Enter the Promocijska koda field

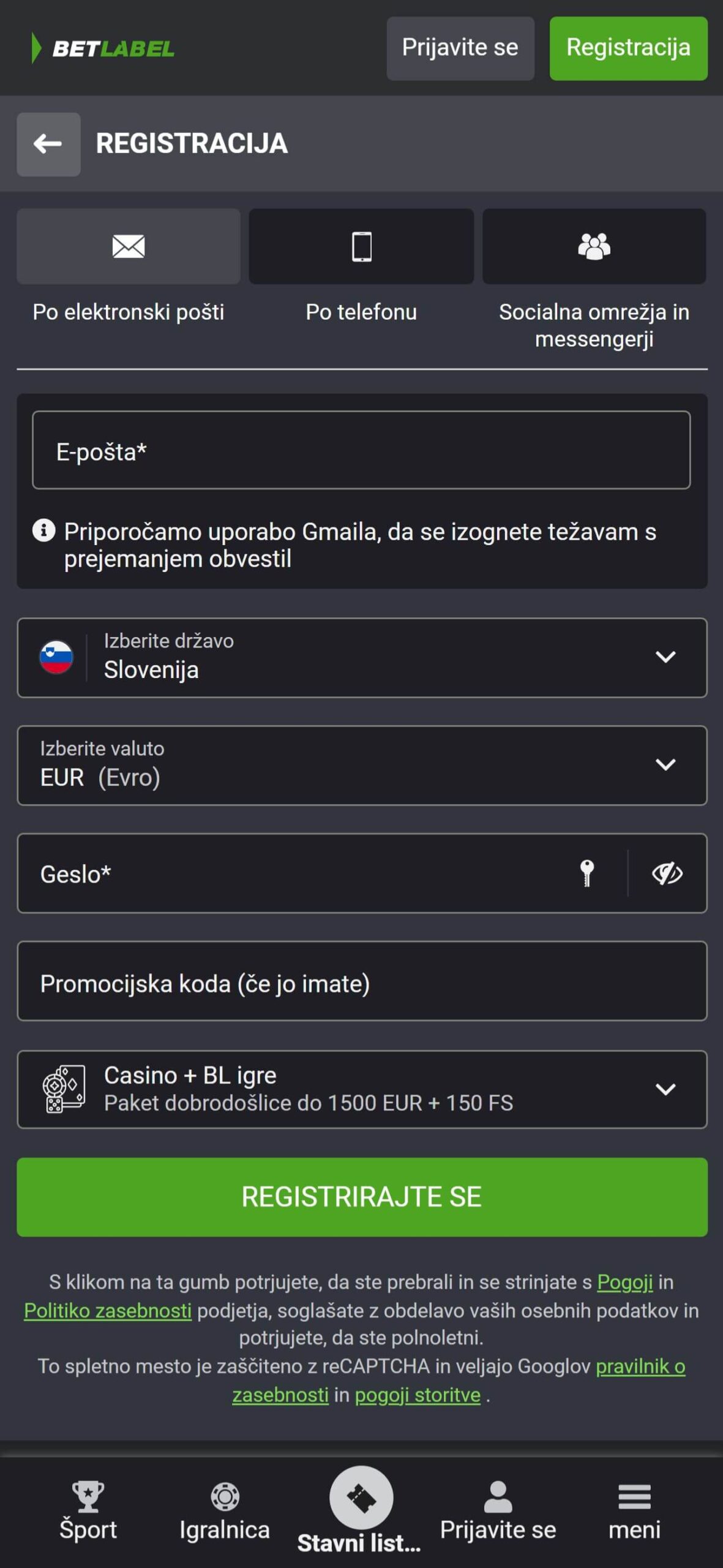click(362, 981)
